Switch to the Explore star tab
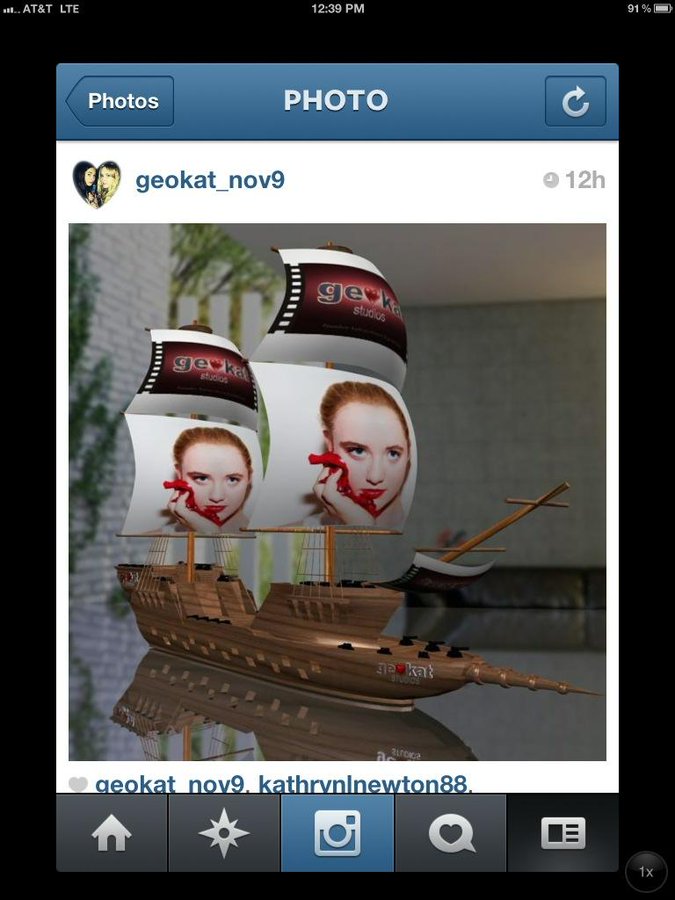675x900 pixels. [224, 833]
